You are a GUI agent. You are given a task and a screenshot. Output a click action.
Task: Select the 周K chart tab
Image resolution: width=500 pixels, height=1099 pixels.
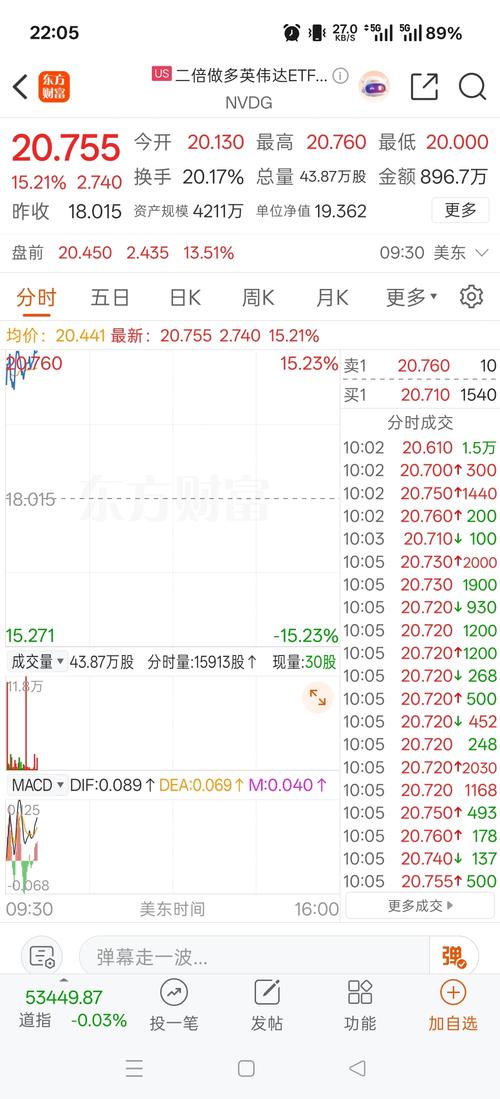coord(258,298)
